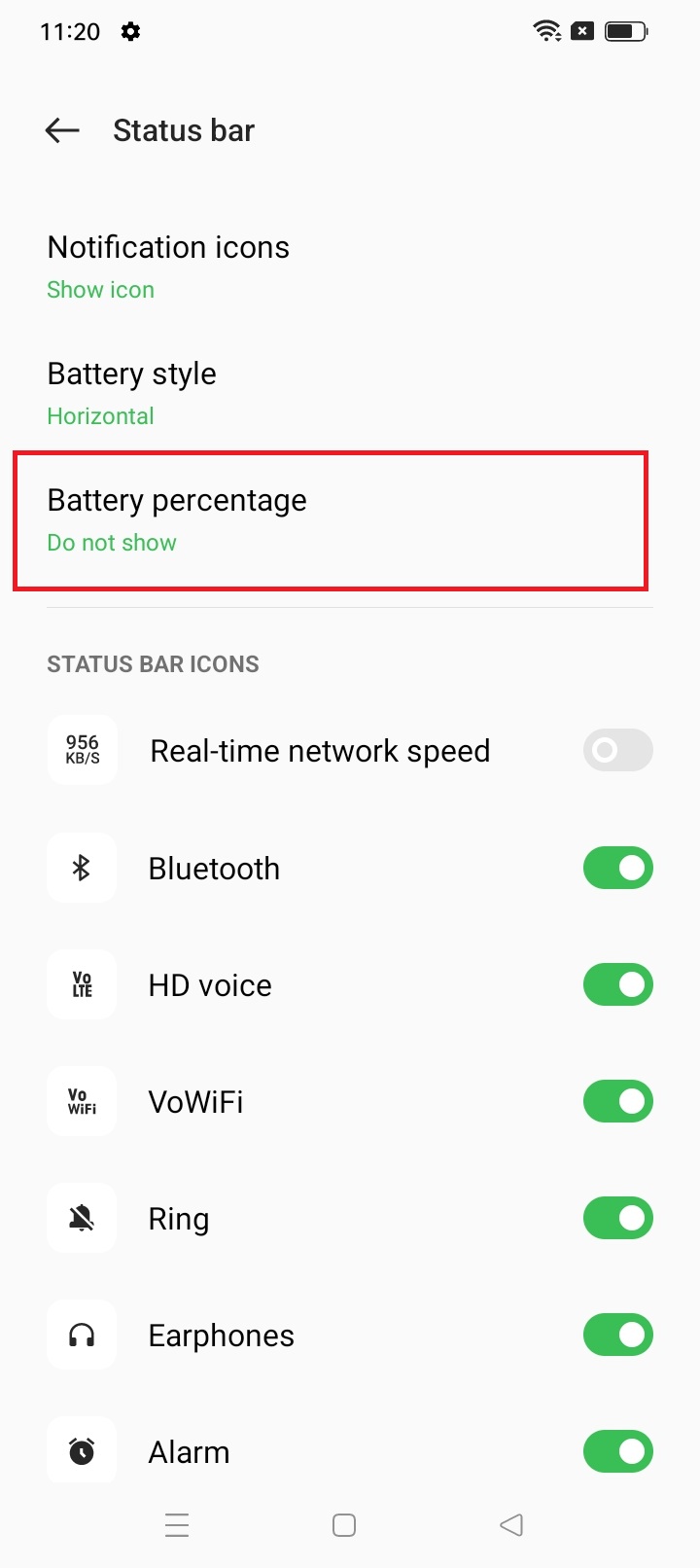Turn off Earphones status icon
The height and width of the screenshot is (1568, 700).
pyautogui.click(x=617, y=1335)
